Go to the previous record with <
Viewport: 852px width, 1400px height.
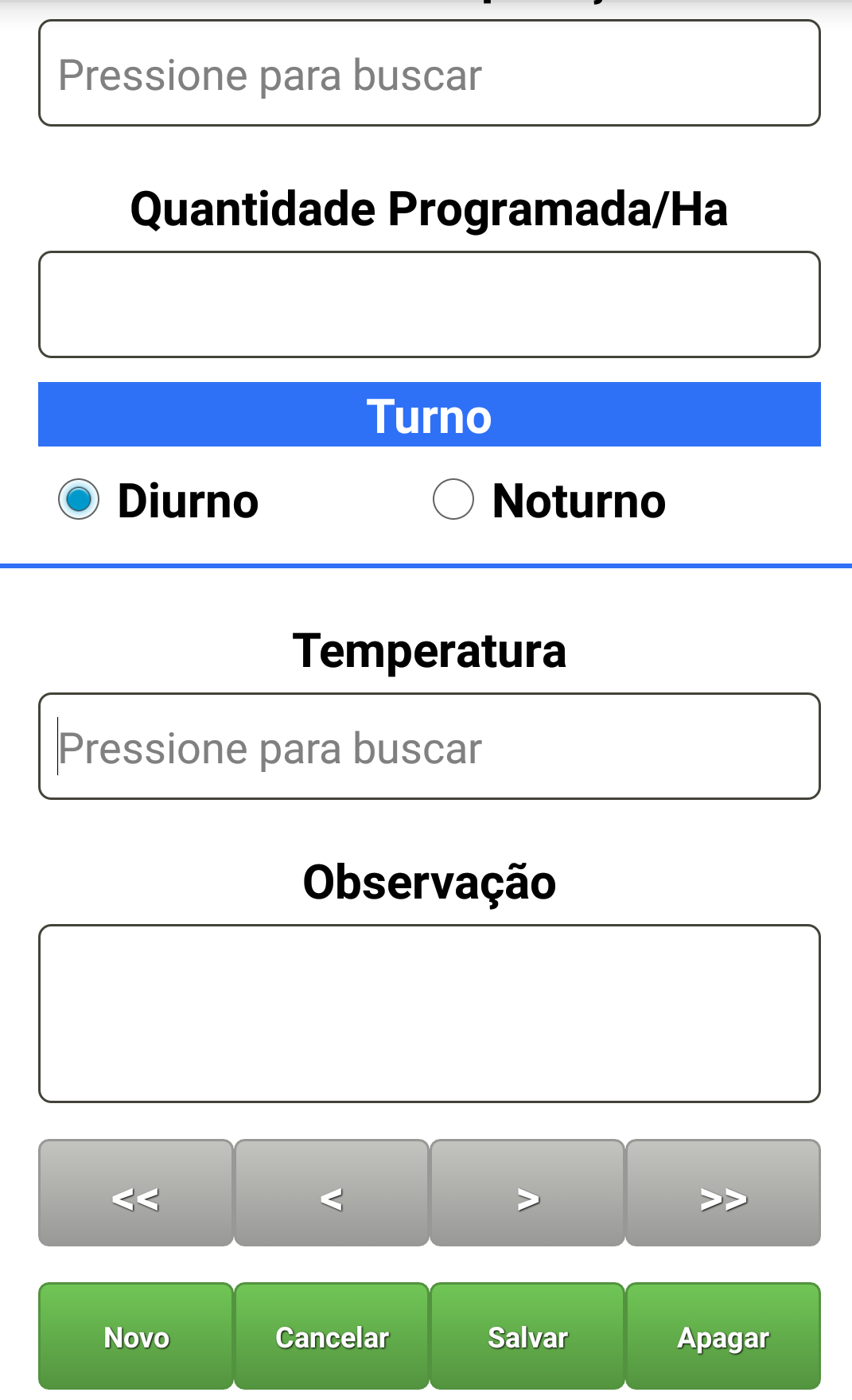pos(332,1193)
